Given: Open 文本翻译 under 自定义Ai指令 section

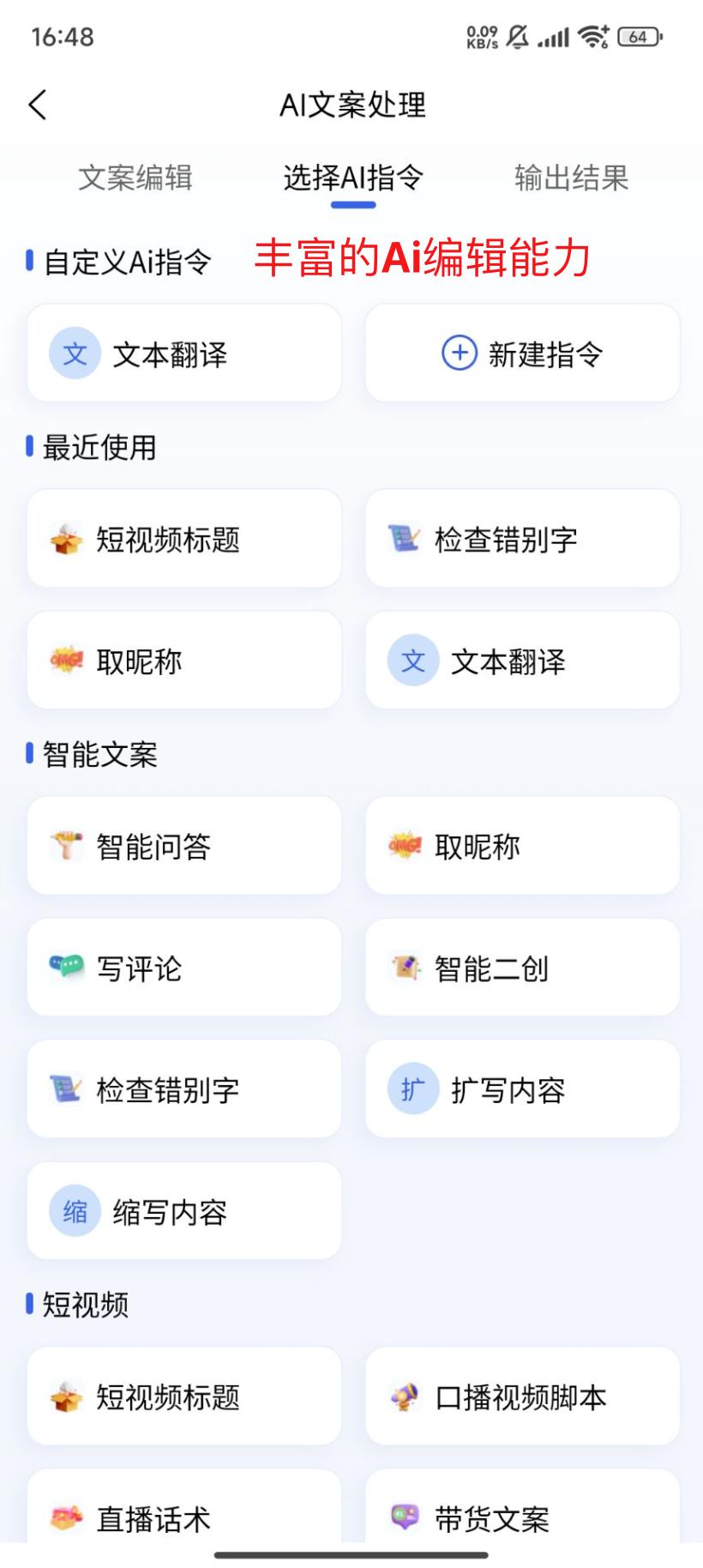Looking at the screenshot, I should [x=184, y=353].
